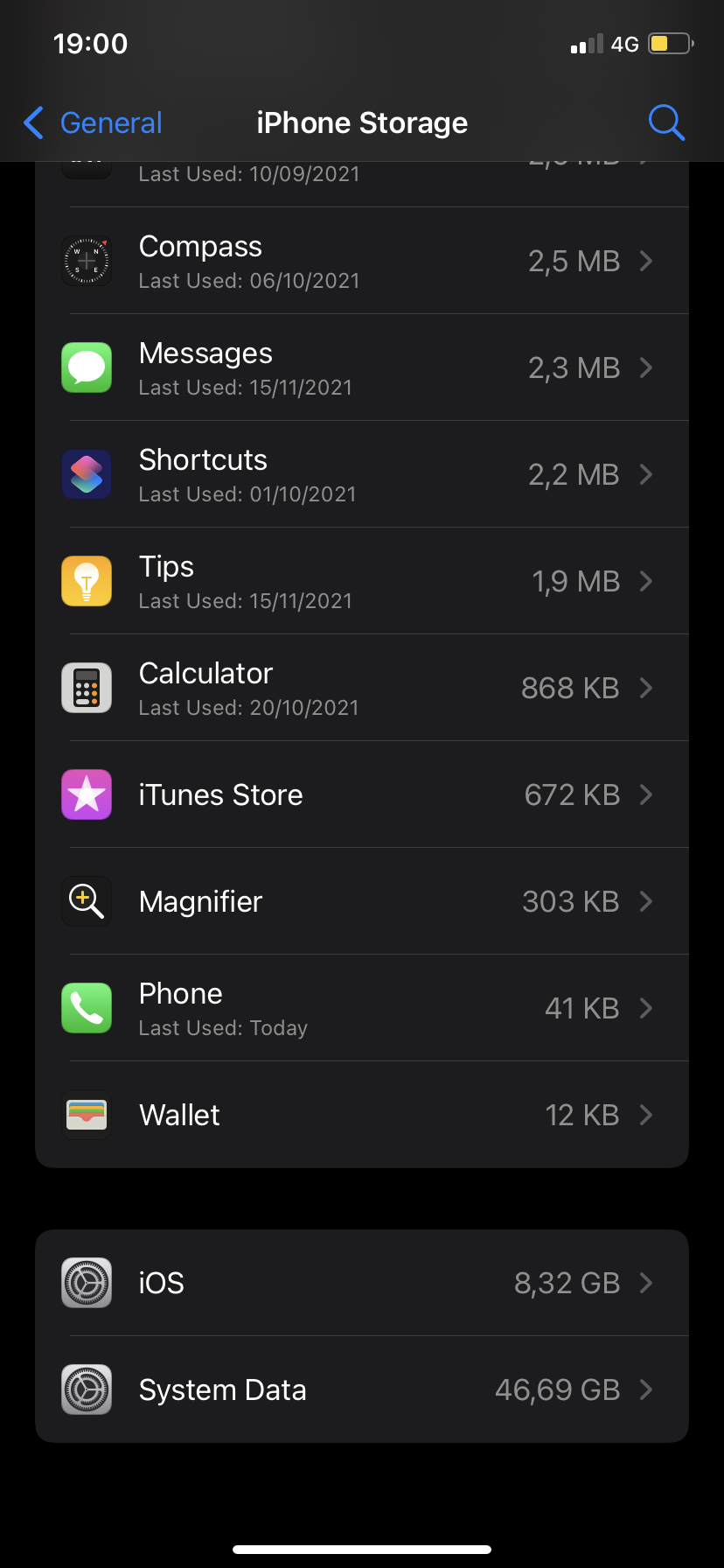
Task: Tap the Phone app icon
Action: pos(86,1008)
